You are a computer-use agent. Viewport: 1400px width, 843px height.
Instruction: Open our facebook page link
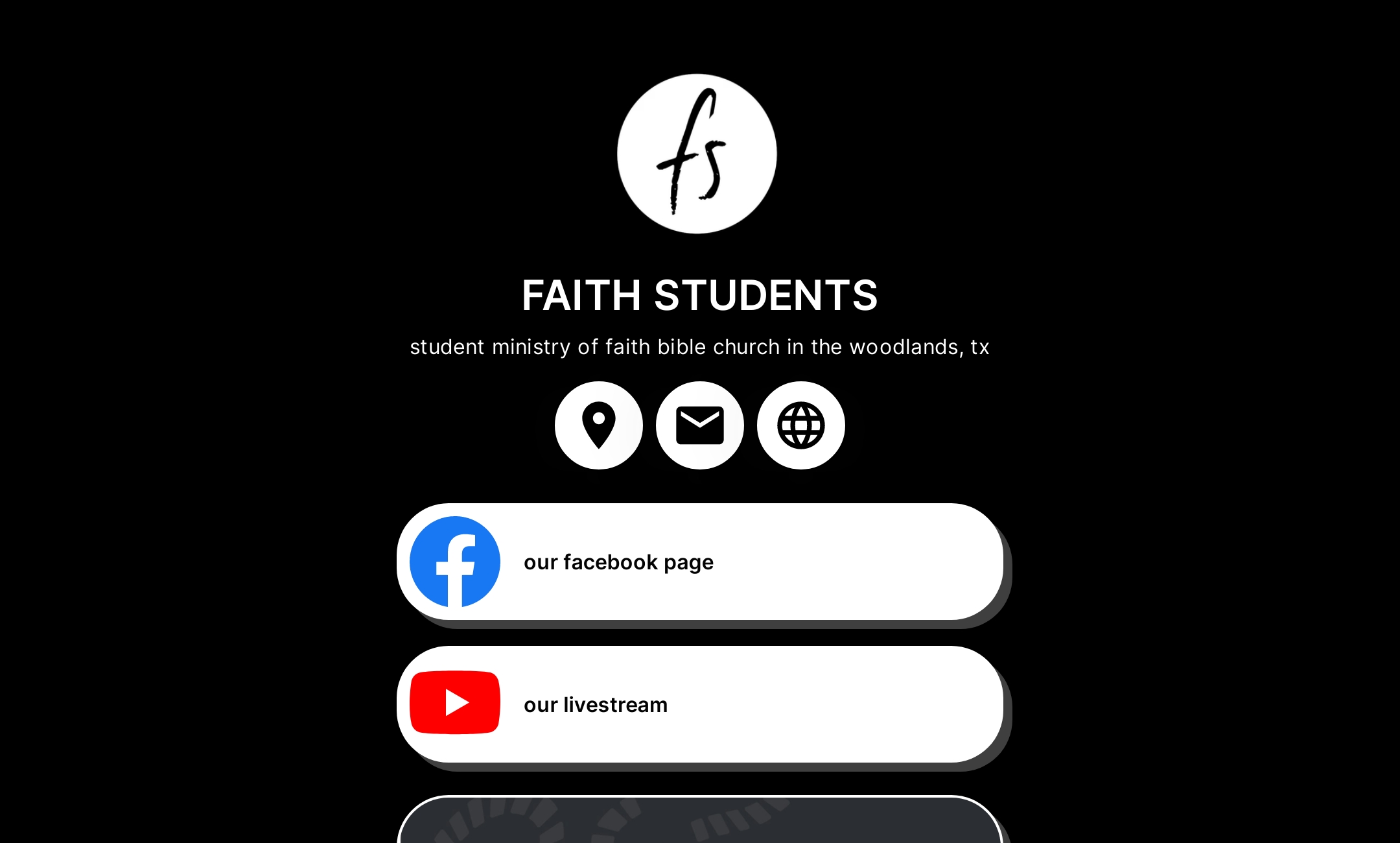700,562
